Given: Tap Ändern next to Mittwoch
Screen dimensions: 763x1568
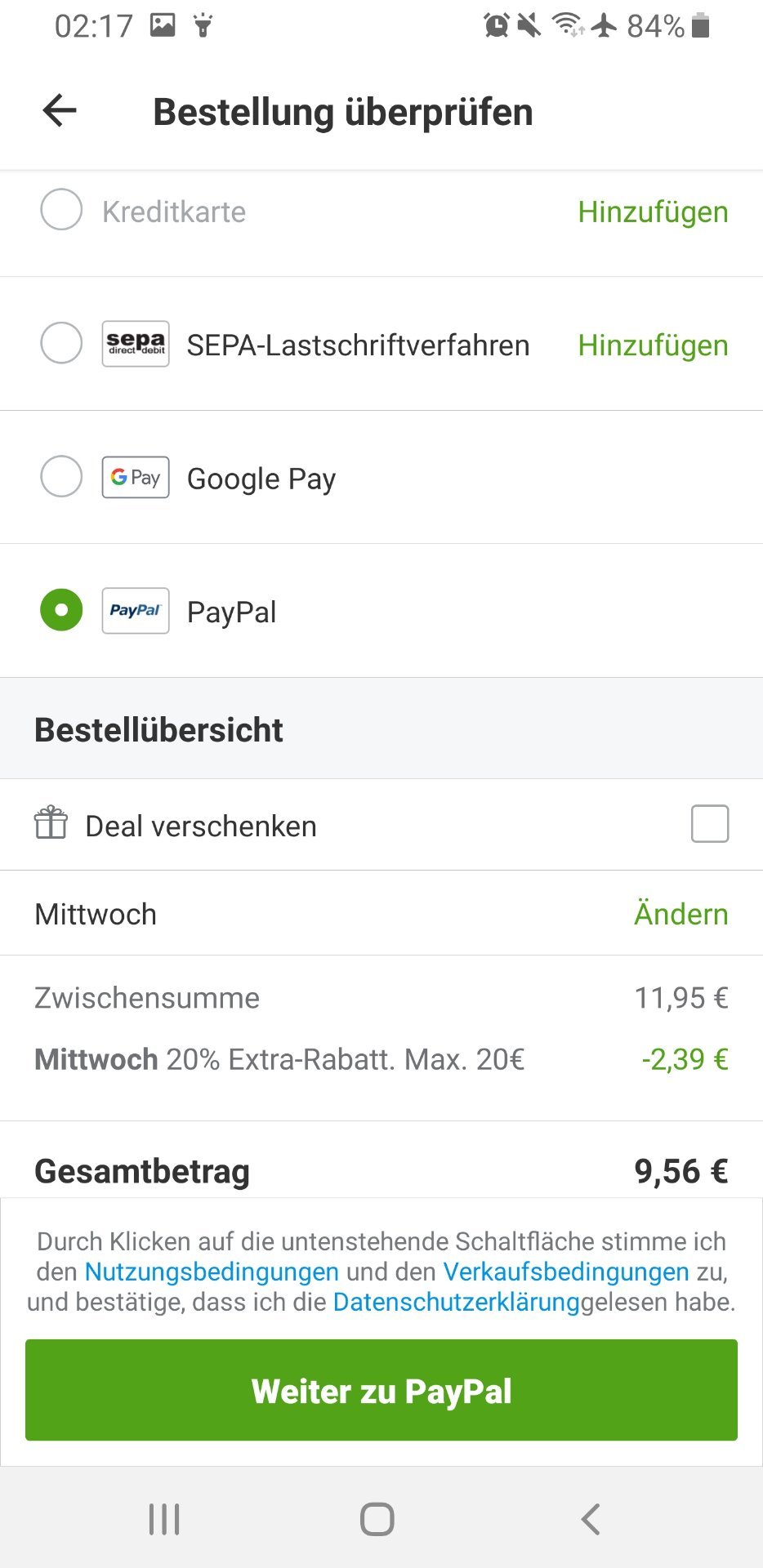Looking at the screenshot, I should coord(680,914).
